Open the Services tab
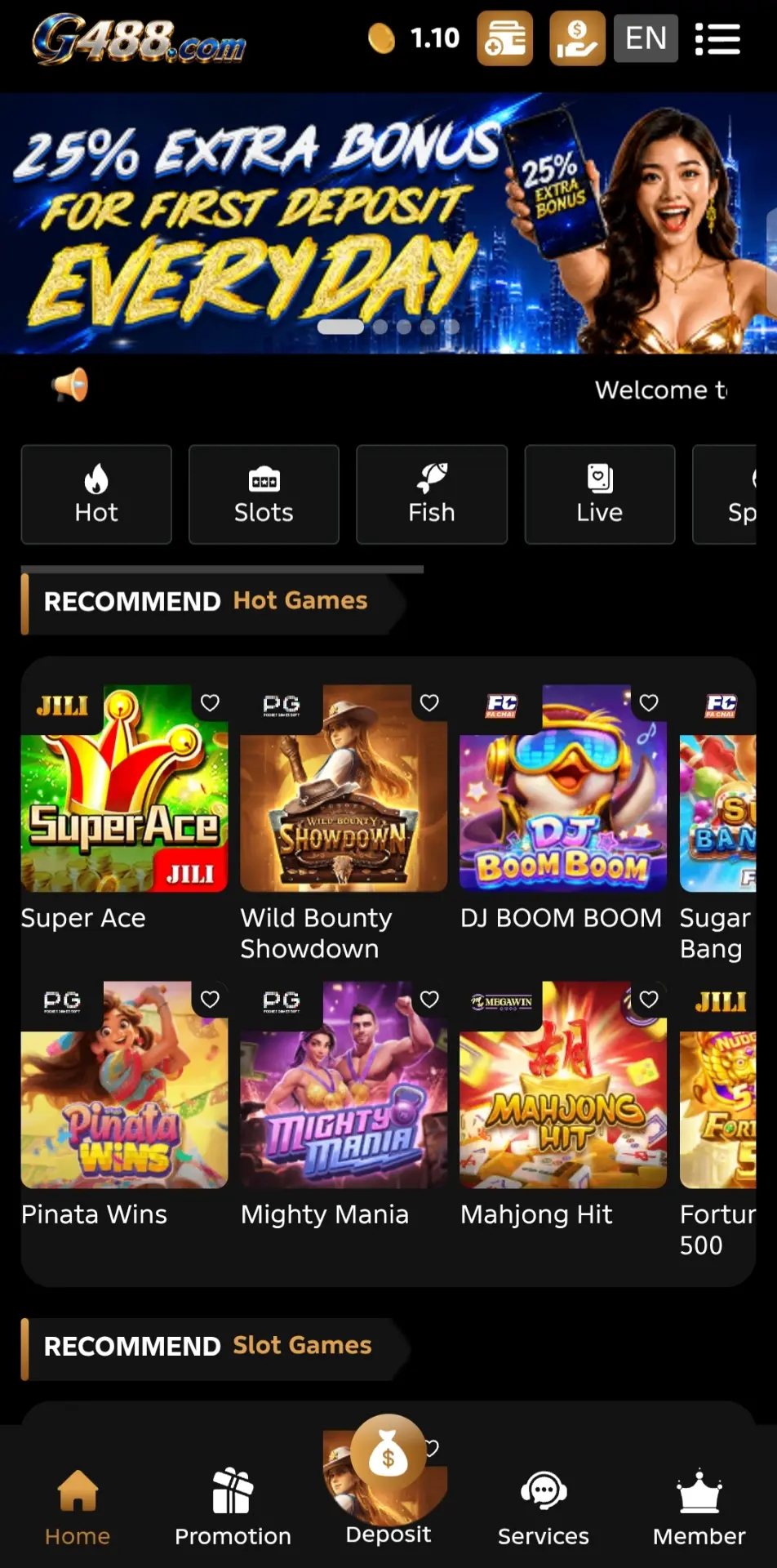The height and width of the screenshot is (1568, 777). 544,1507
